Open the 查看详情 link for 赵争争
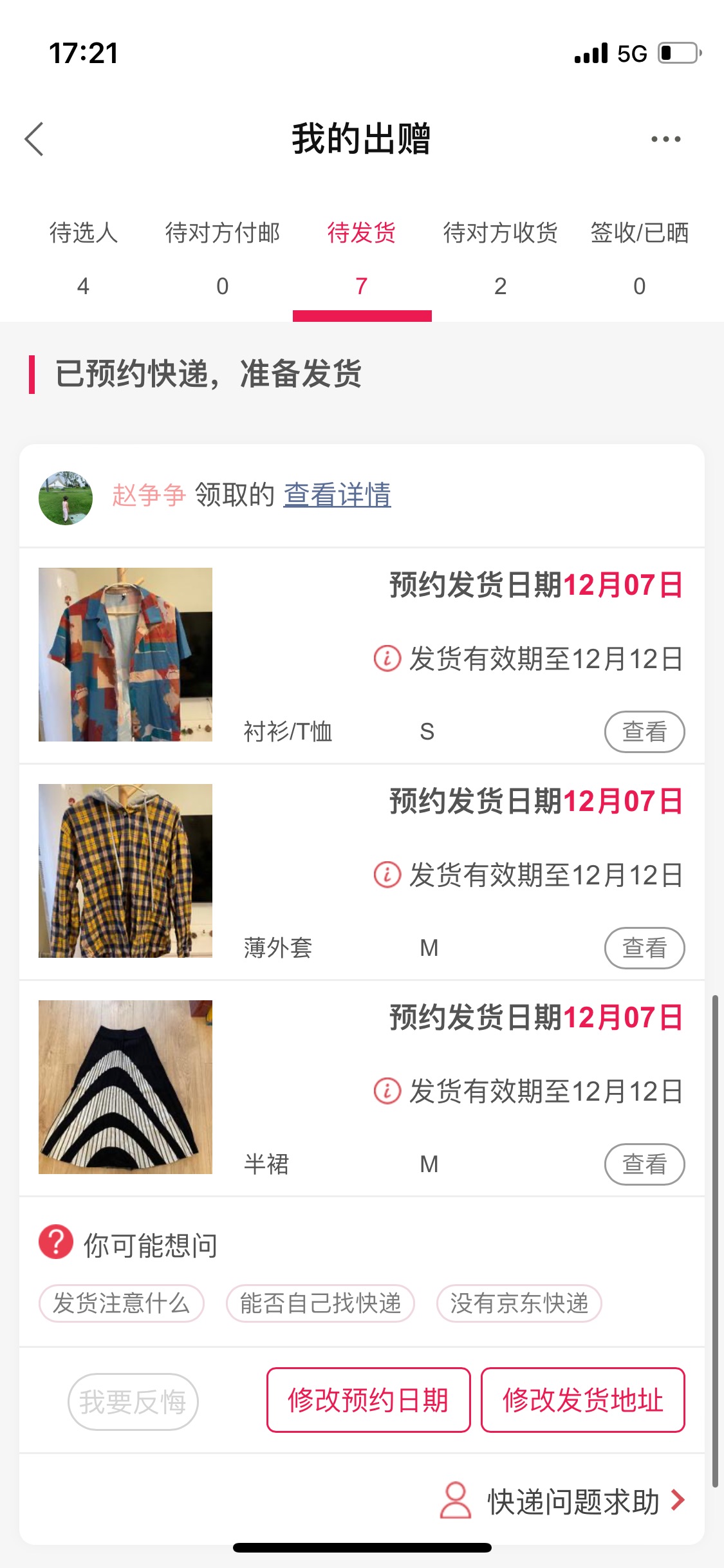Screen dimensions: 724x1568 tap(337, 495)
